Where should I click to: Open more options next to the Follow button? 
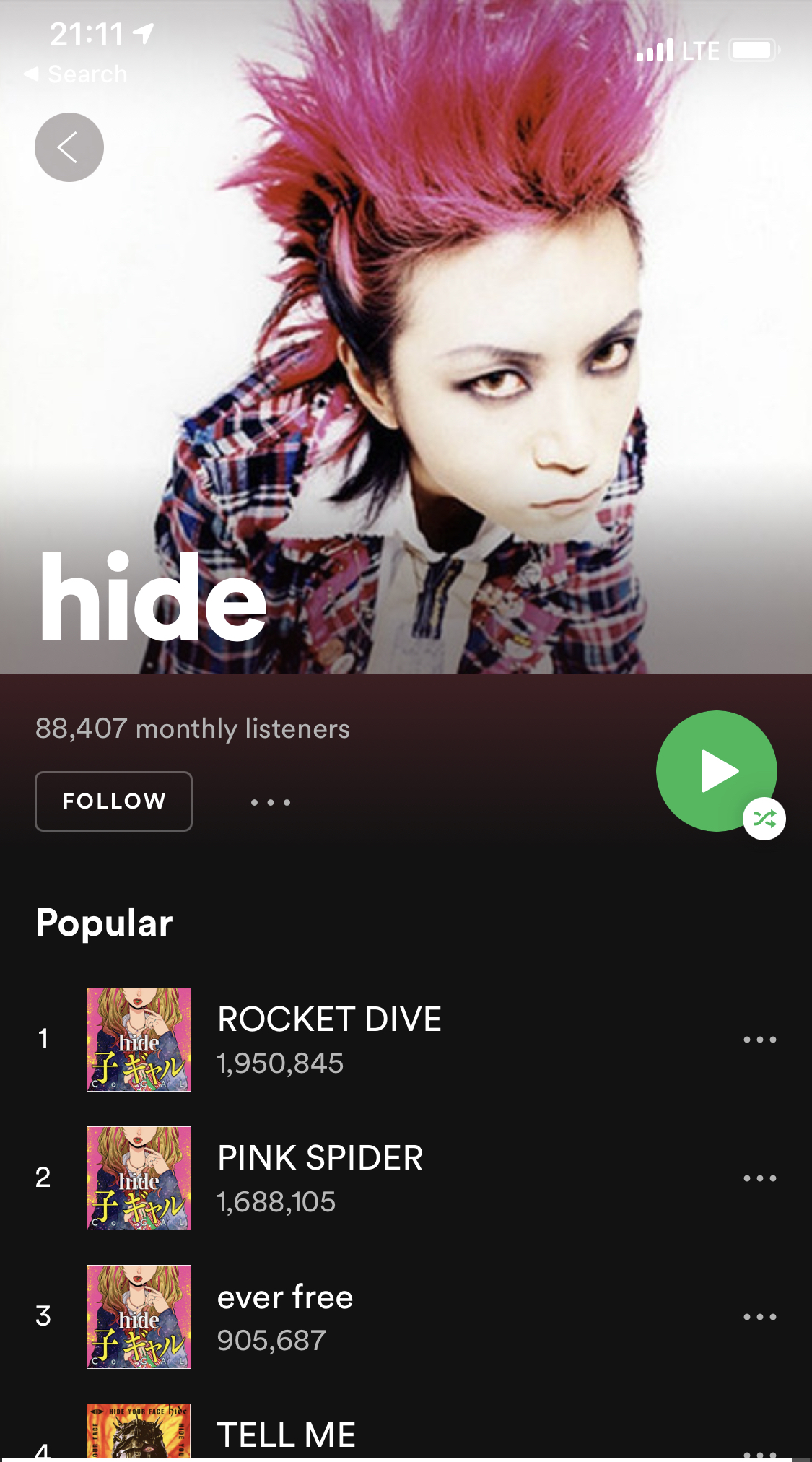click(x=271, y=802)
